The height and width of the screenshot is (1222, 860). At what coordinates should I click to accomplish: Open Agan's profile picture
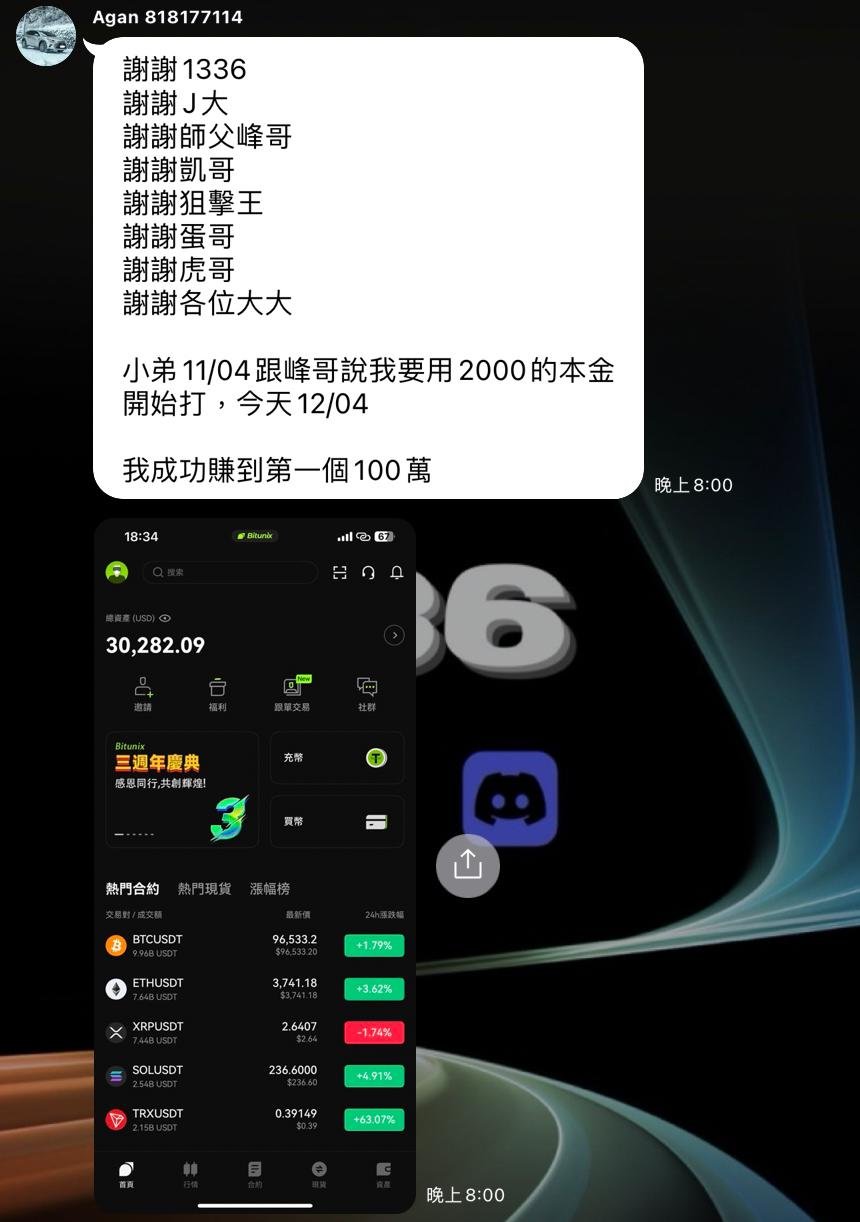(46, 36)
